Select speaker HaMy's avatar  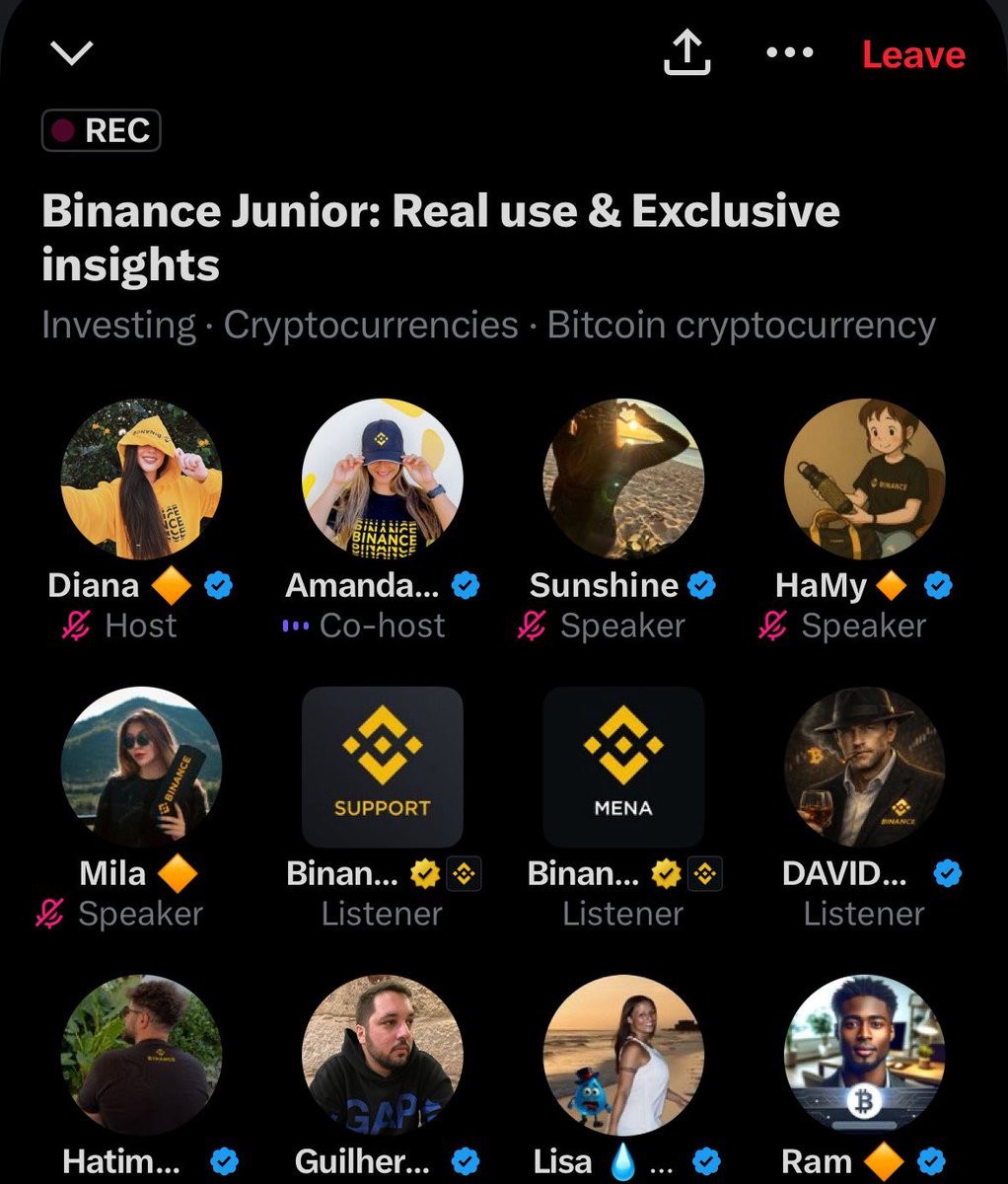[x=864, y=480]
